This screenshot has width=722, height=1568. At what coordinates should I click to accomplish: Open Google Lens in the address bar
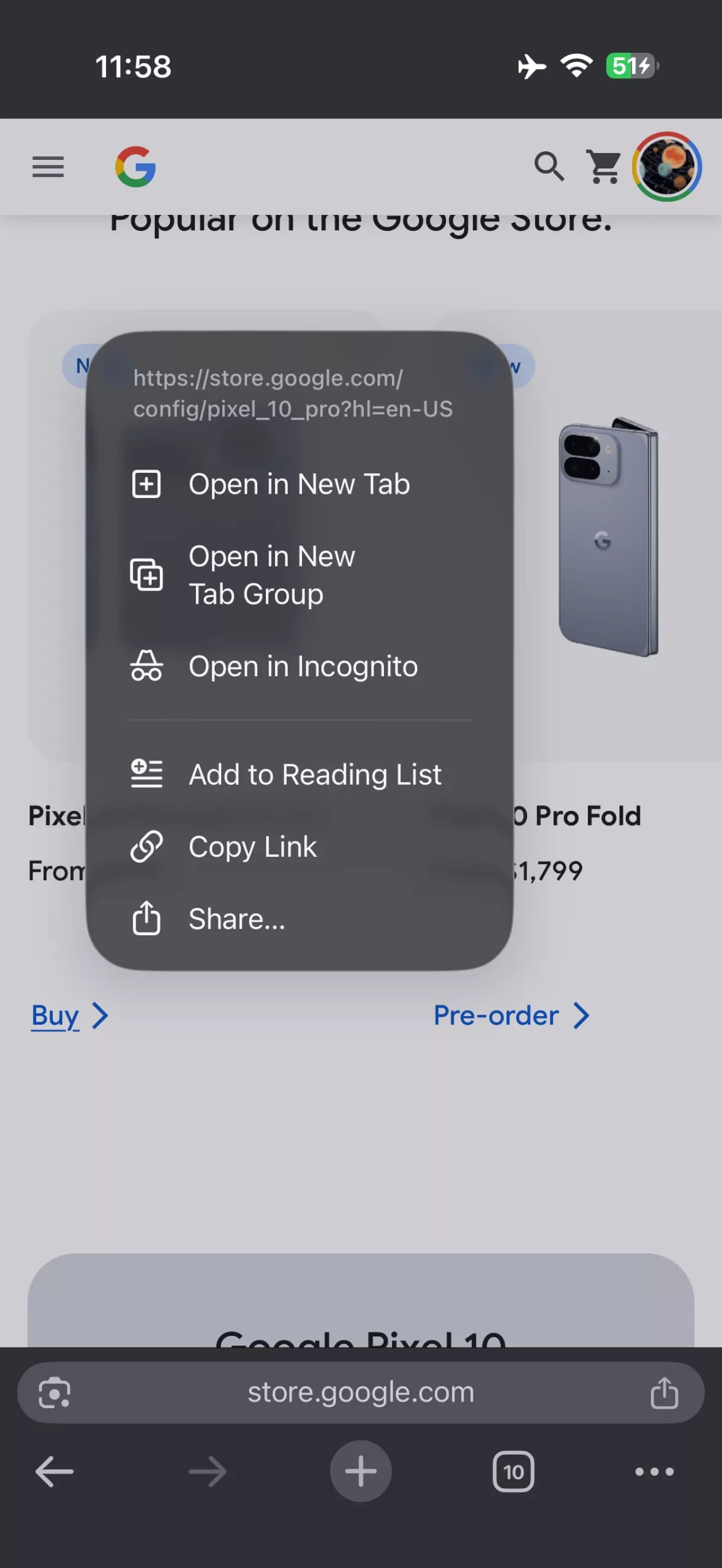click(x=55, y=1393)
